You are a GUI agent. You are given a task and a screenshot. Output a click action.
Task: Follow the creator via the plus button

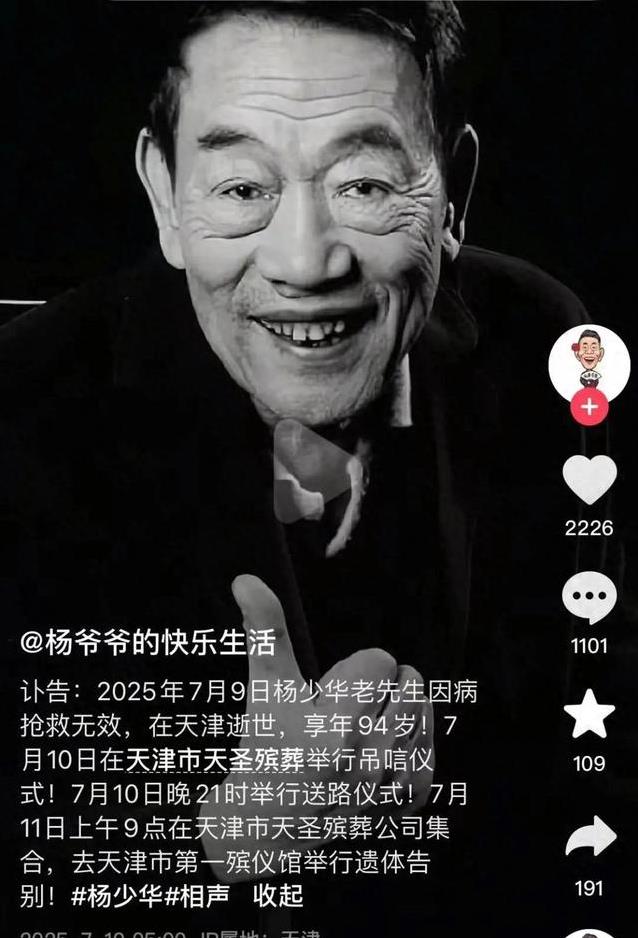click(589, 407)
